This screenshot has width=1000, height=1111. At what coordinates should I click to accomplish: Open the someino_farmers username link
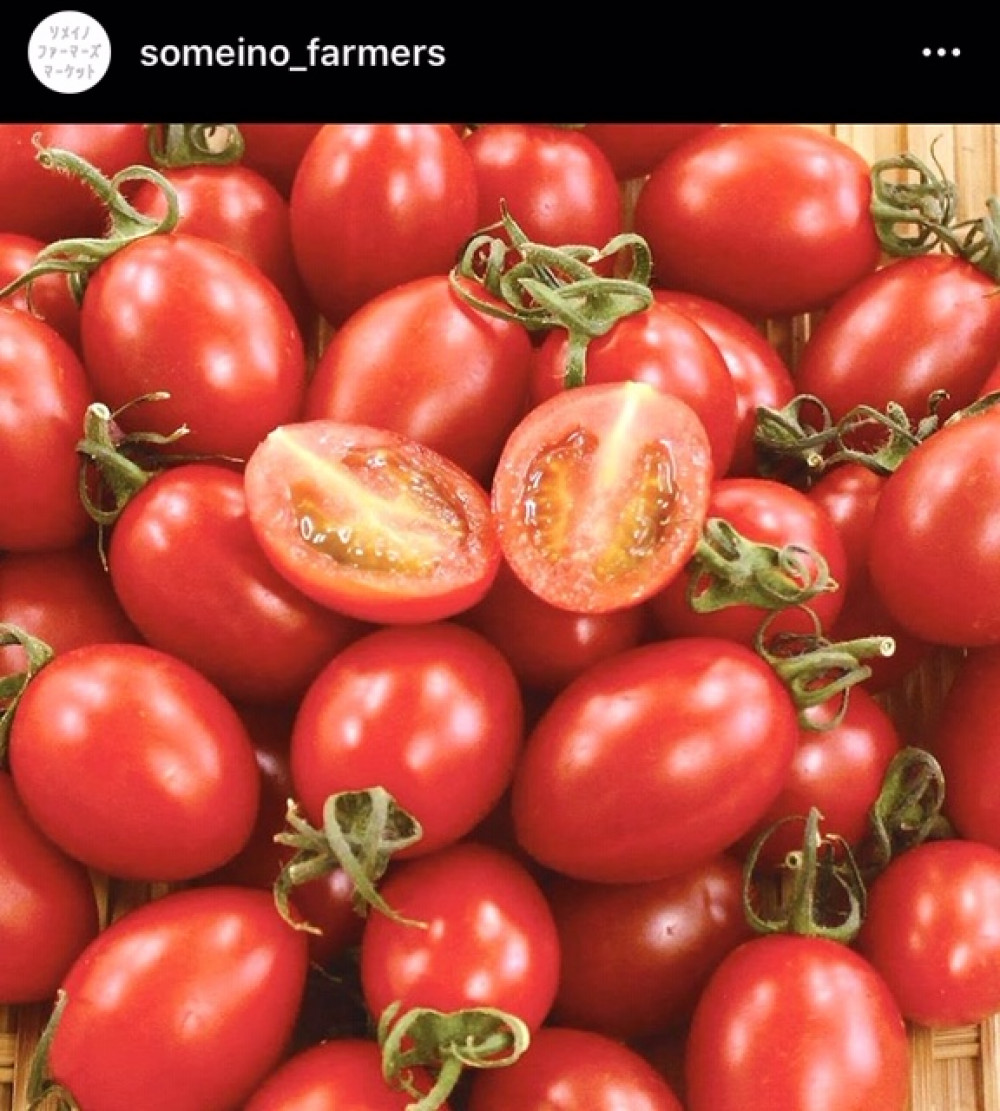[x=292, y=54]
